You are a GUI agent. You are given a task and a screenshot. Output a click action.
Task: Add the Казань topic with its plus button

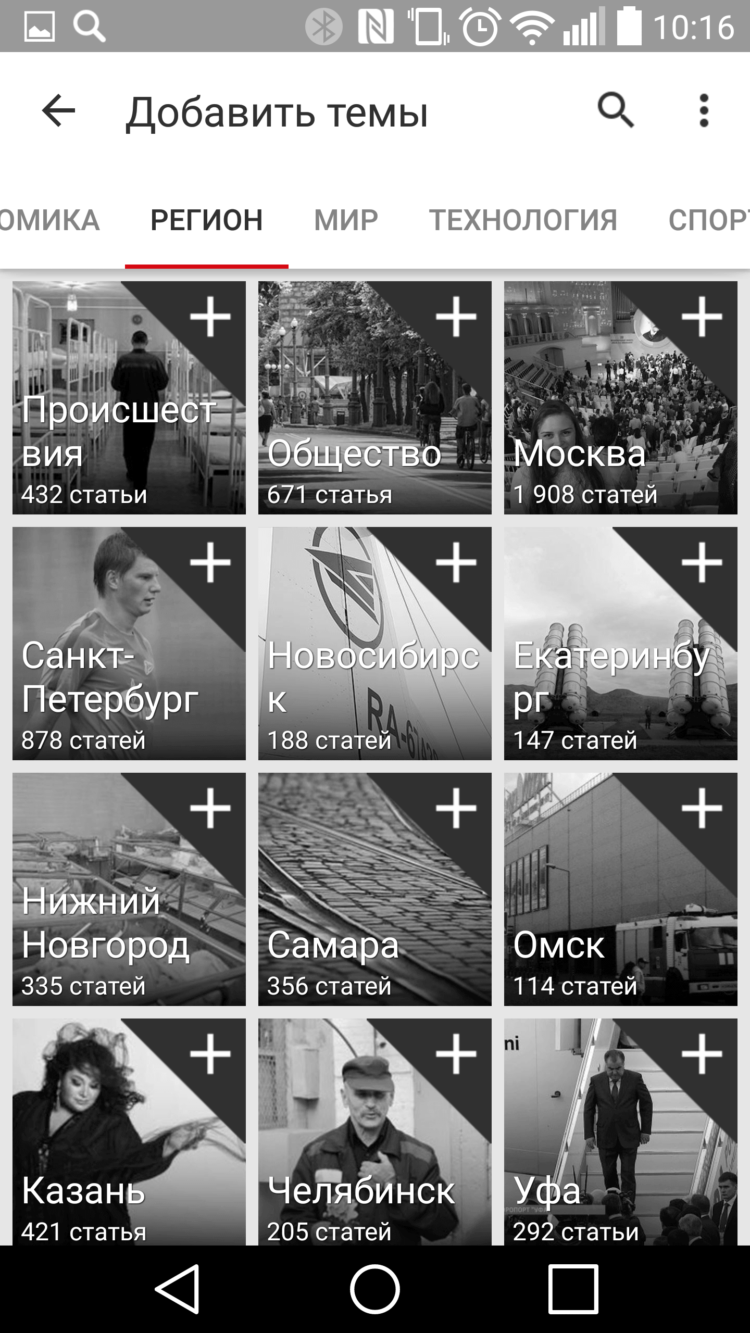tap(211, 1053)
